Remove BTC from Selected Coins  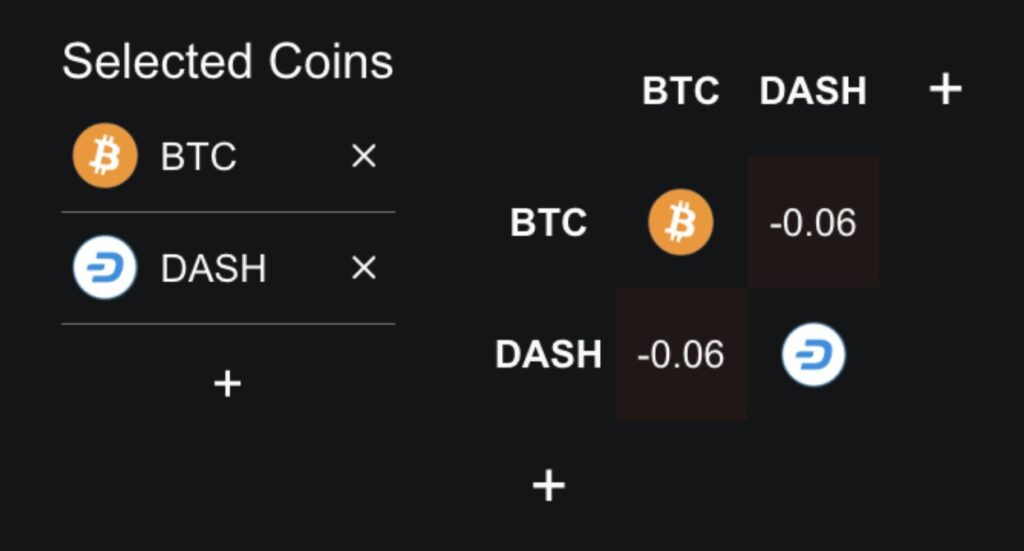pyautogui.click(x=363, y=156)
